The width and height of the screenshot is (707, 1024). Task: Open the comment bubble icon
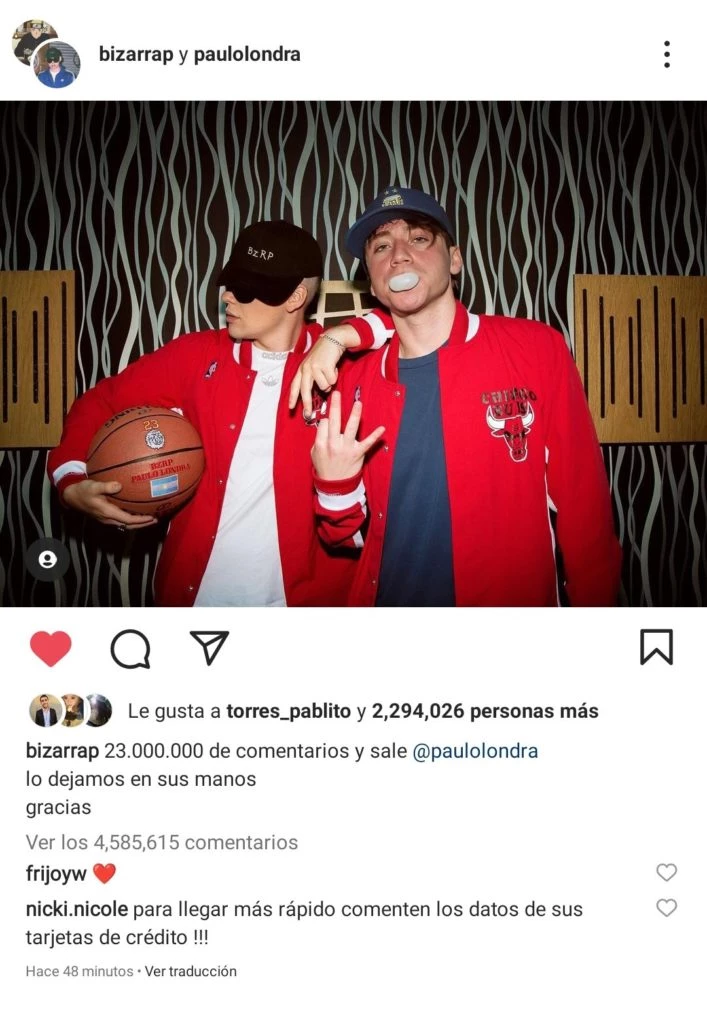130,649
